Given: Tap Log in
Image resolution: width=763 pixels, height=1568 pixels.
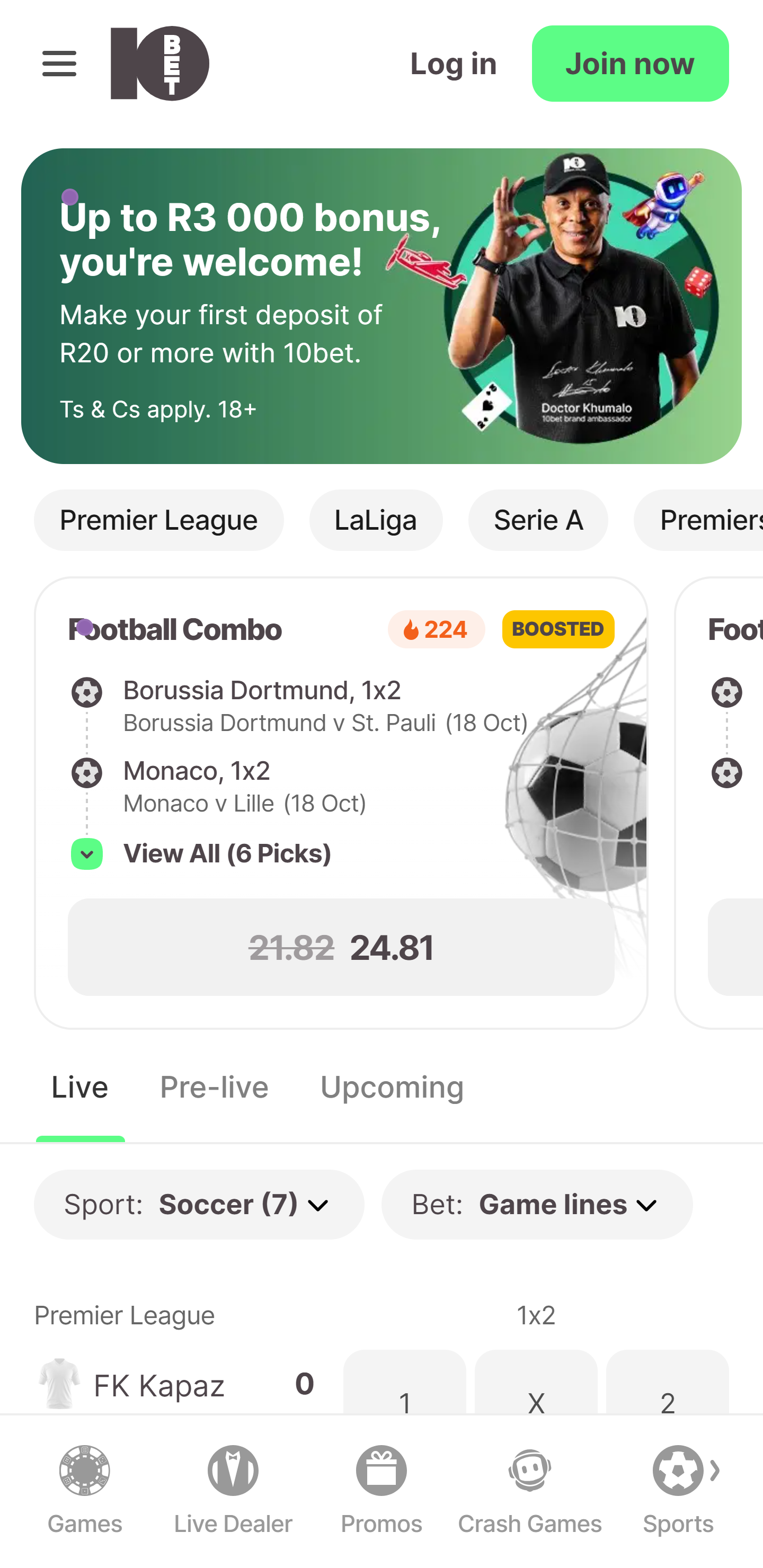Looking at the screenshot, I should [453, 64].
